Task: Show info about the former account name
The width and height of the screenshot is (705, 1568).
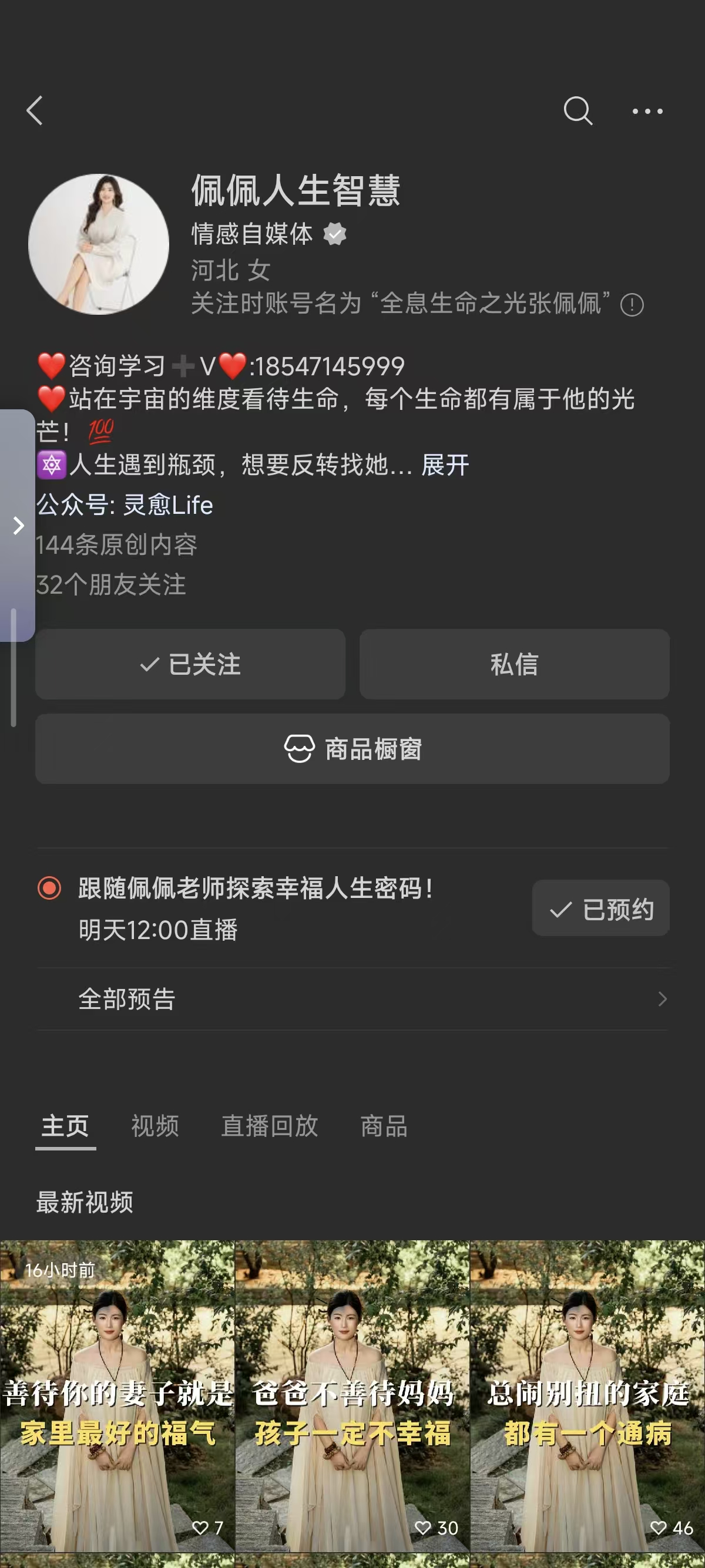Action: pos(632,305)
